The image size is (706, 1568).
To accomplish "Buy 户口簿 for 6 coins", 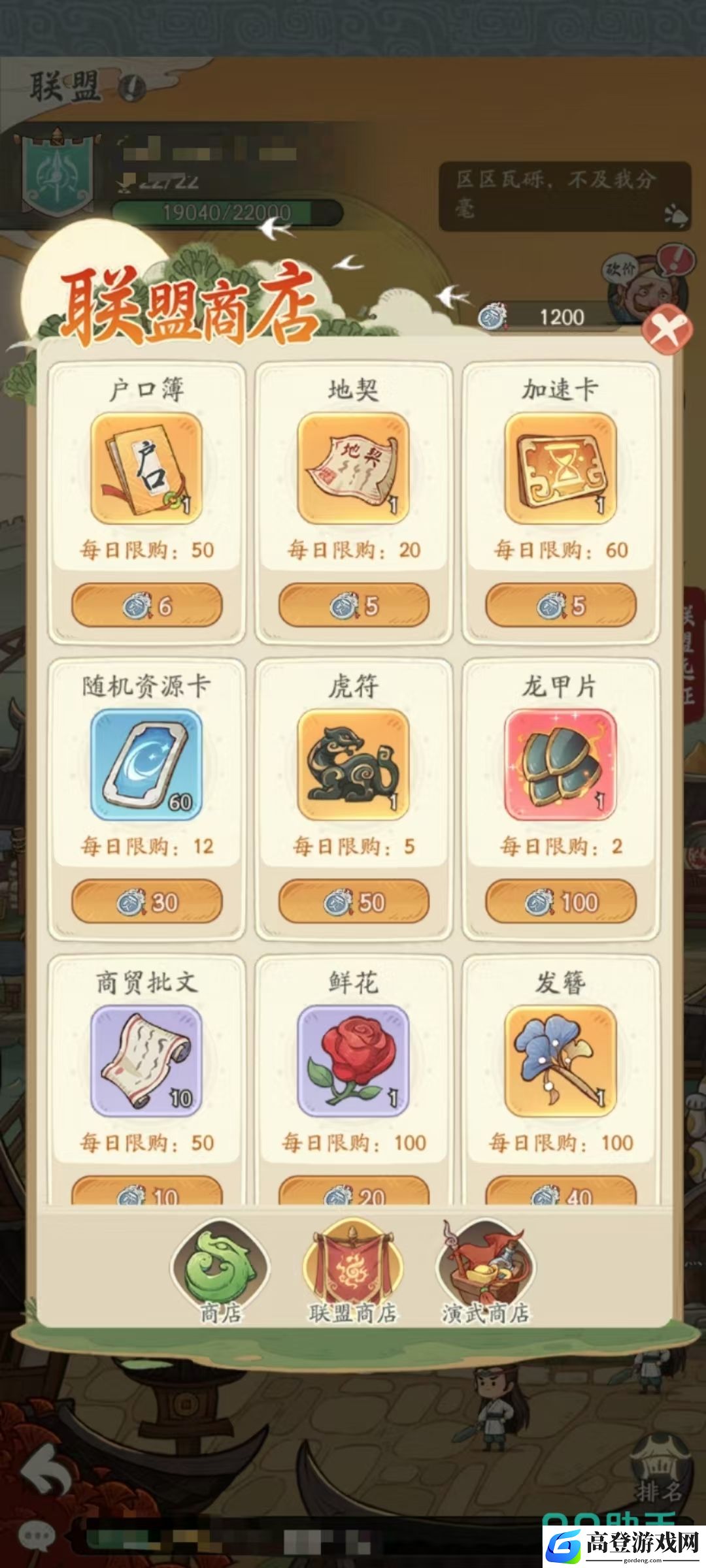I will tap(146, 606).
